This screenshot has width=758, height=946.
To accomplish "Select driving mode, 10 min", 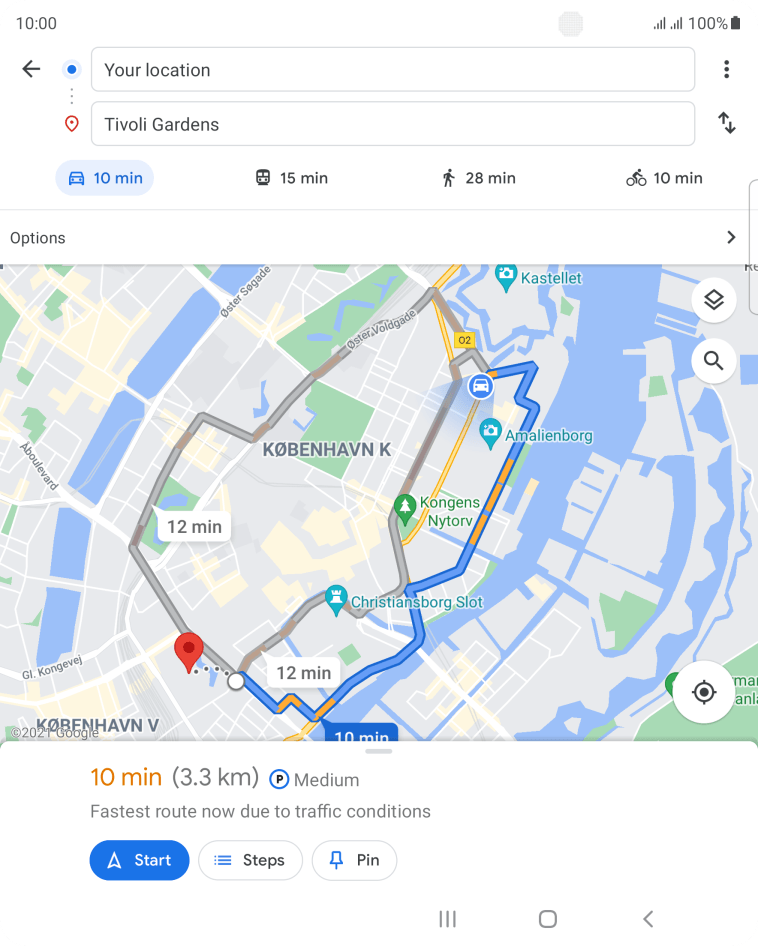I will coord(105,178).
